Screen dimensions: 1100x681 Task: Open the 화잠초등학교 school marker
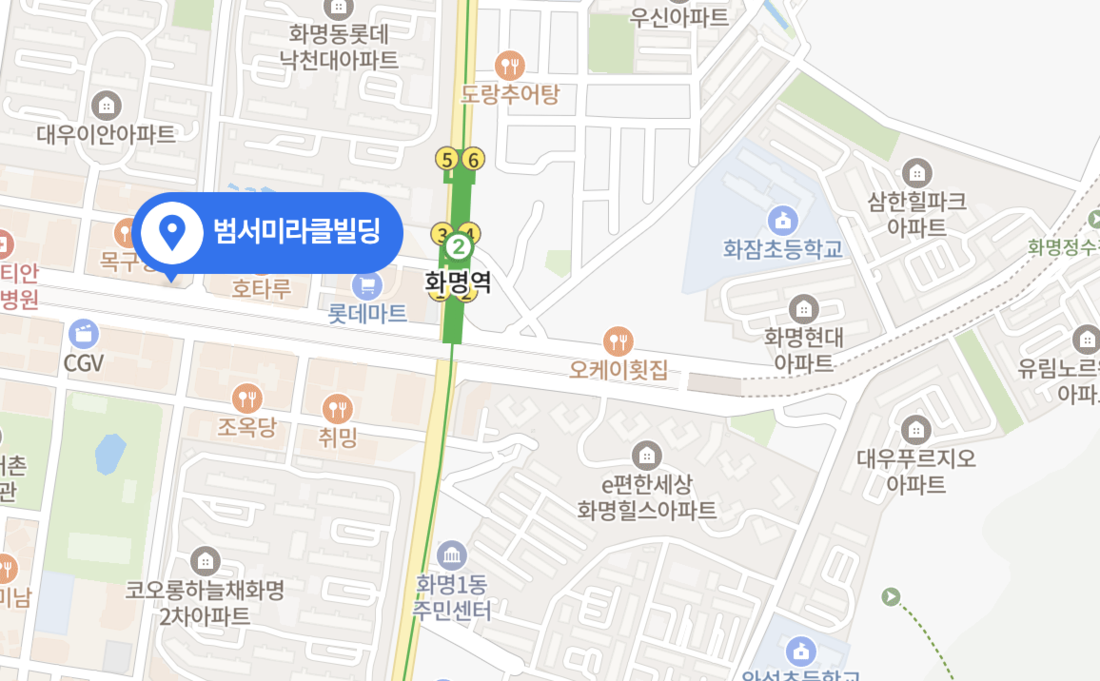(783, 220)
